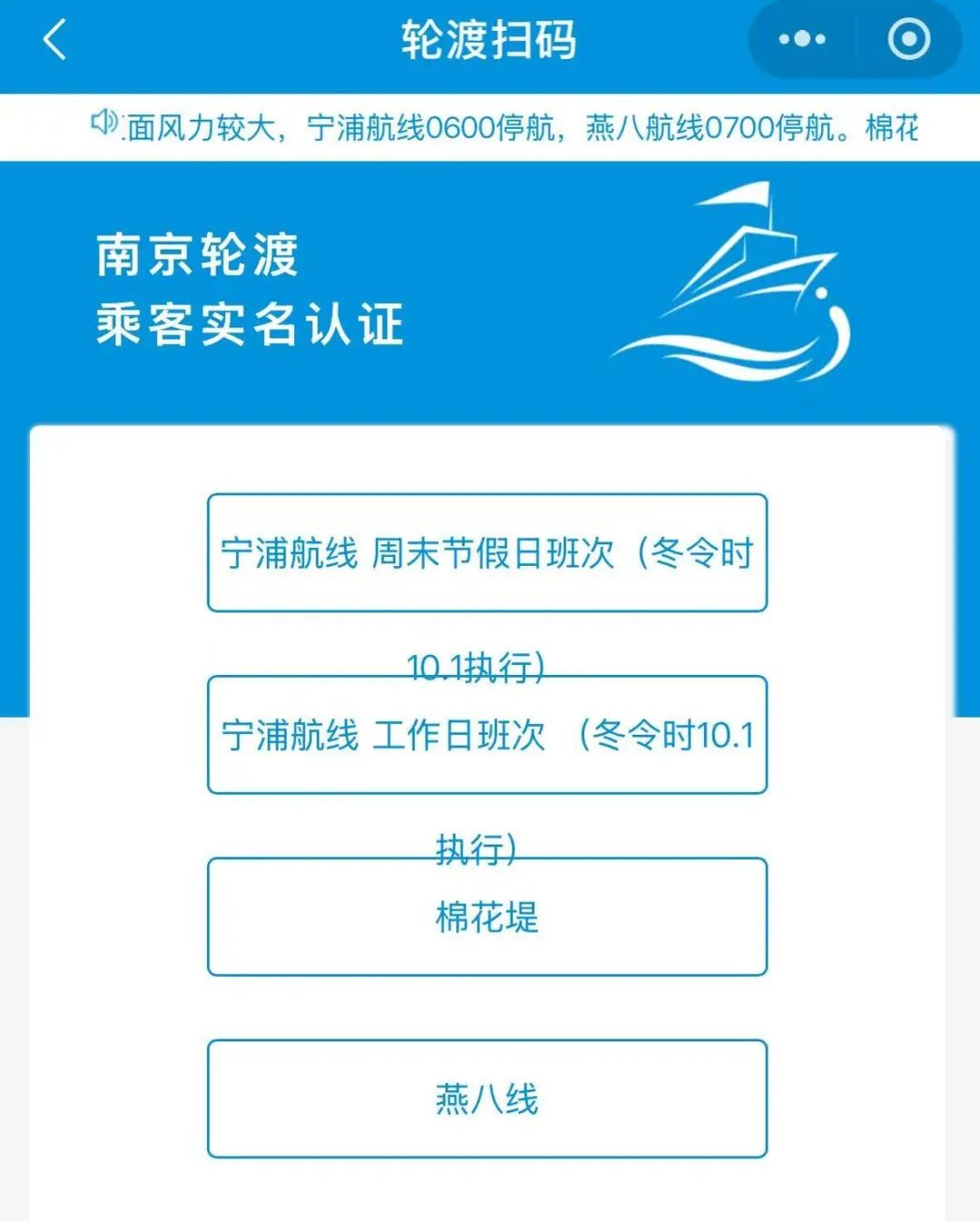Select 宁浦航线 周末节假日班次
Viewport: 980px width, 1221px height.
coord(487,552)
